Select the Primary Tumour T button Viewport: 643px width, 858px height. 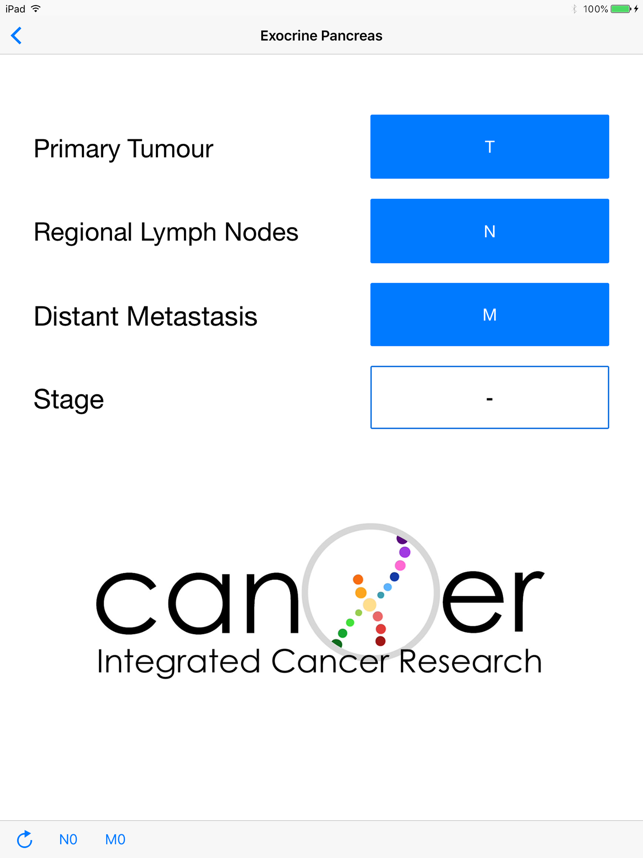click(489, 147)
